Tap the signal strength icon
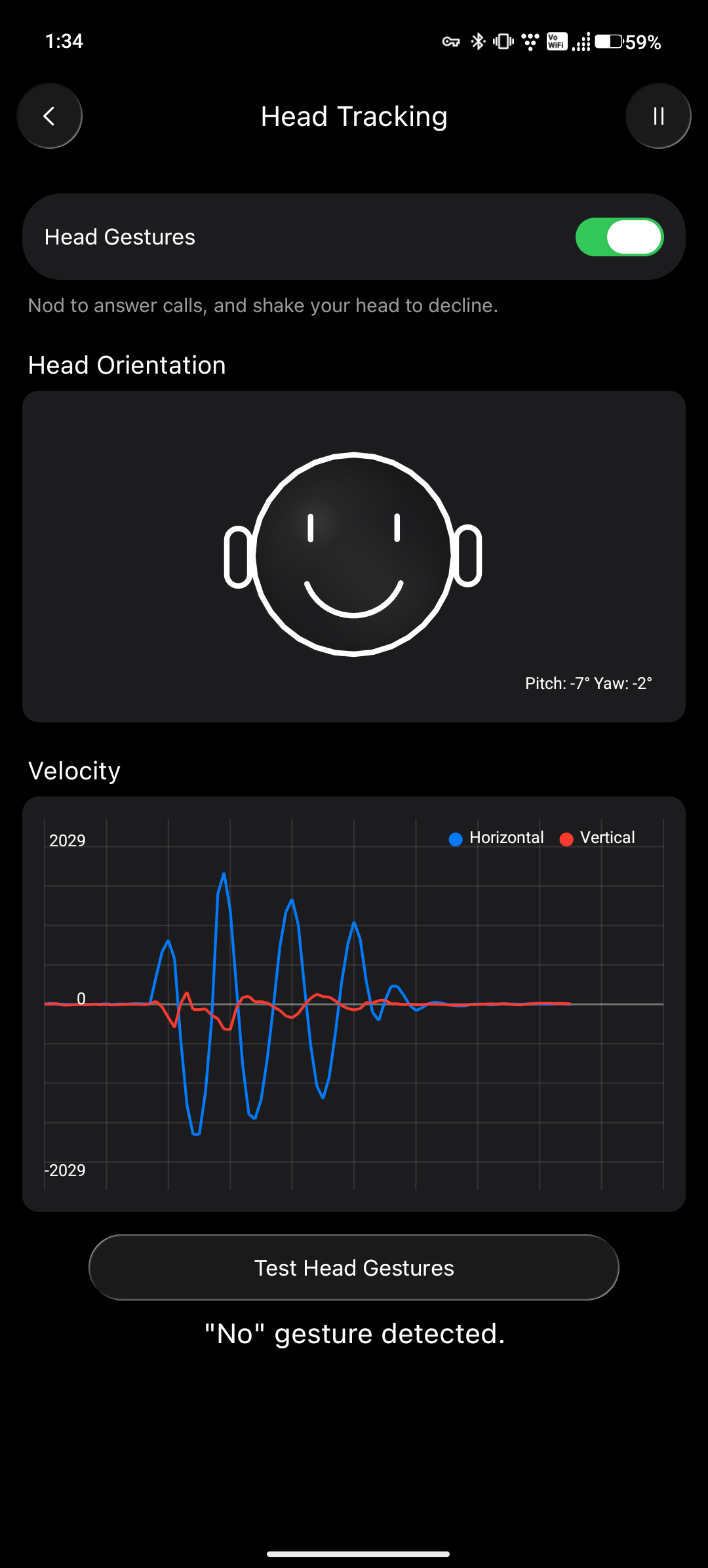708x1568 pixels. (582, 41)
